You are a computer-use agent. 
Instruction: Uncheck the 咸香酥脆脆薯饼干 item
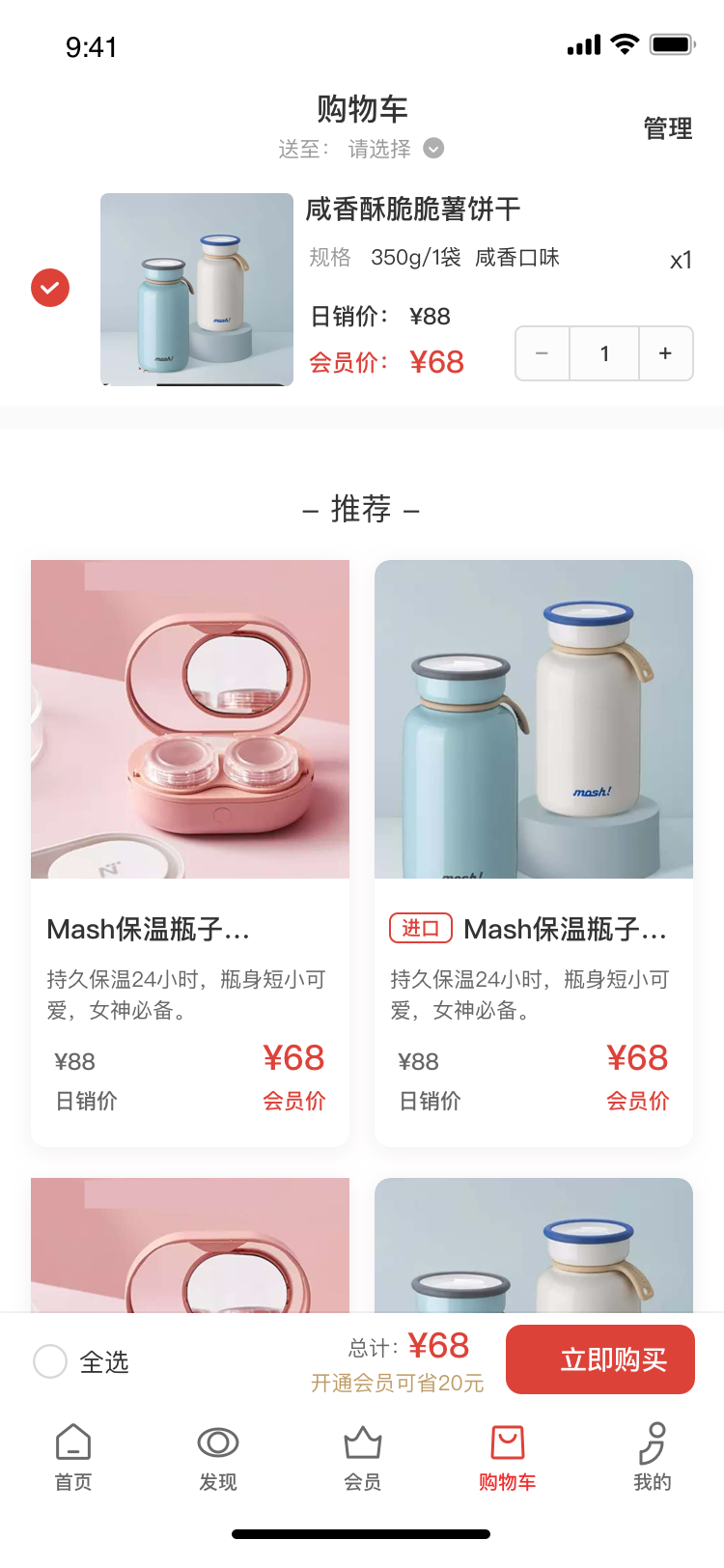(x=50, y=288)
